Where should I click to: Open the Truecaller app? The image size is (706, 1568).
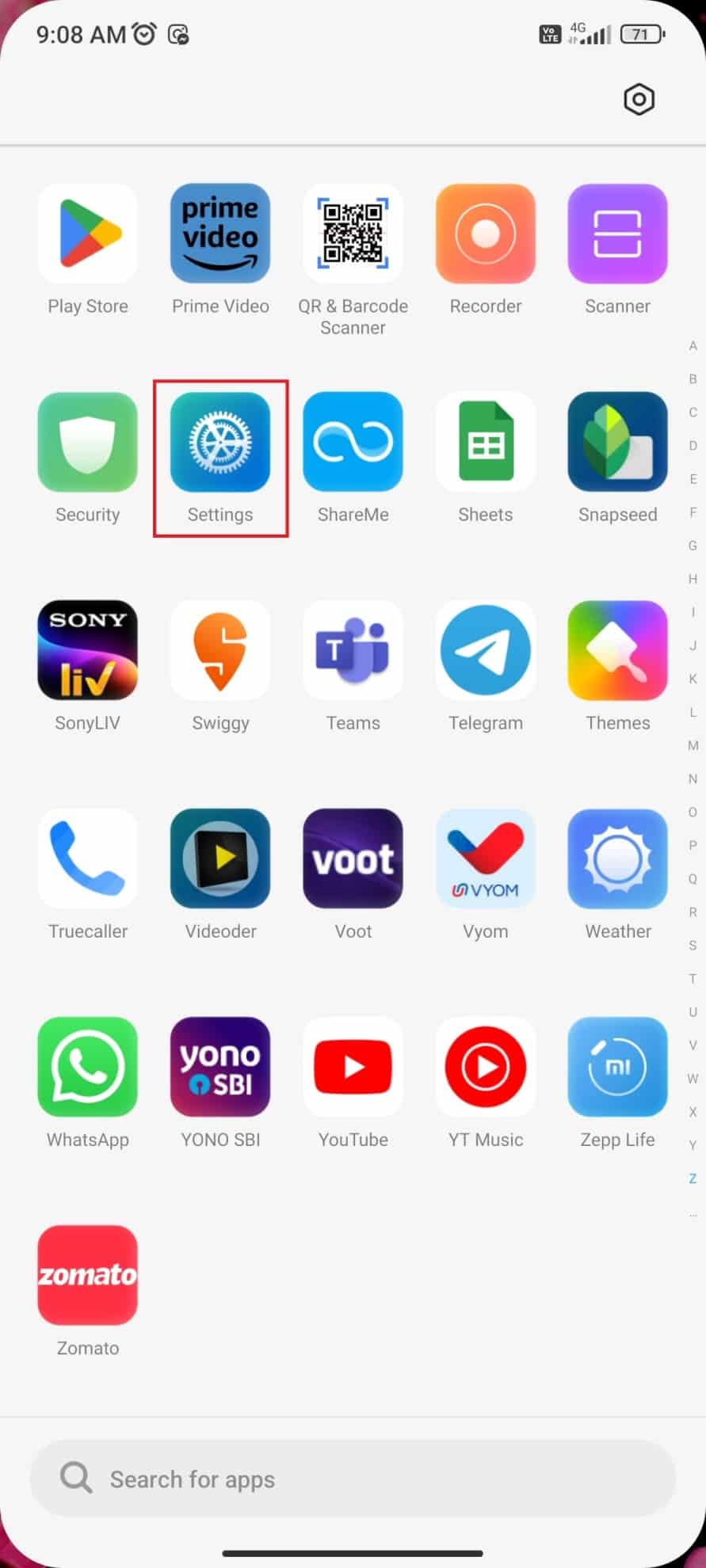click(87, 858)
